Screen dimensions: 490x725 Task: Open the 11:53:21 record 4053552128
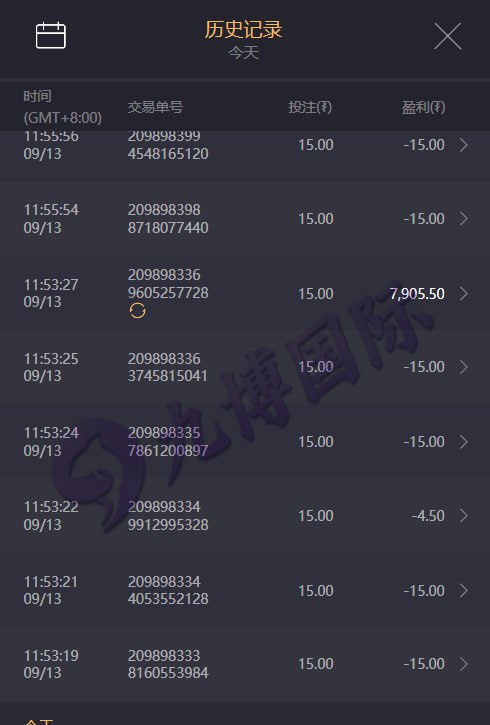[x=245, y=590]
